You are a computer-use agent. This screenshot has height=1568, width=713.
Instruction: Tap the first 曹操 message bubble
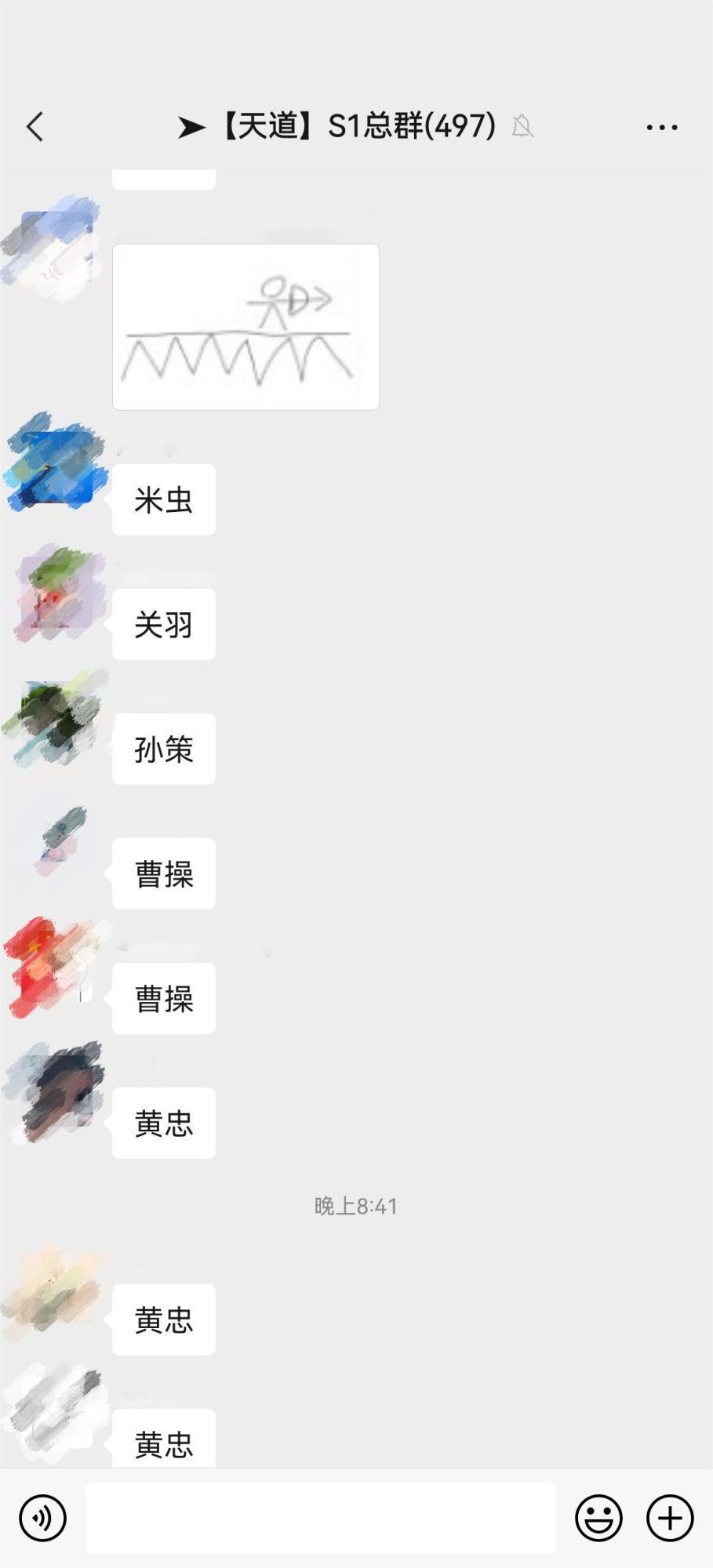(162, 873)
